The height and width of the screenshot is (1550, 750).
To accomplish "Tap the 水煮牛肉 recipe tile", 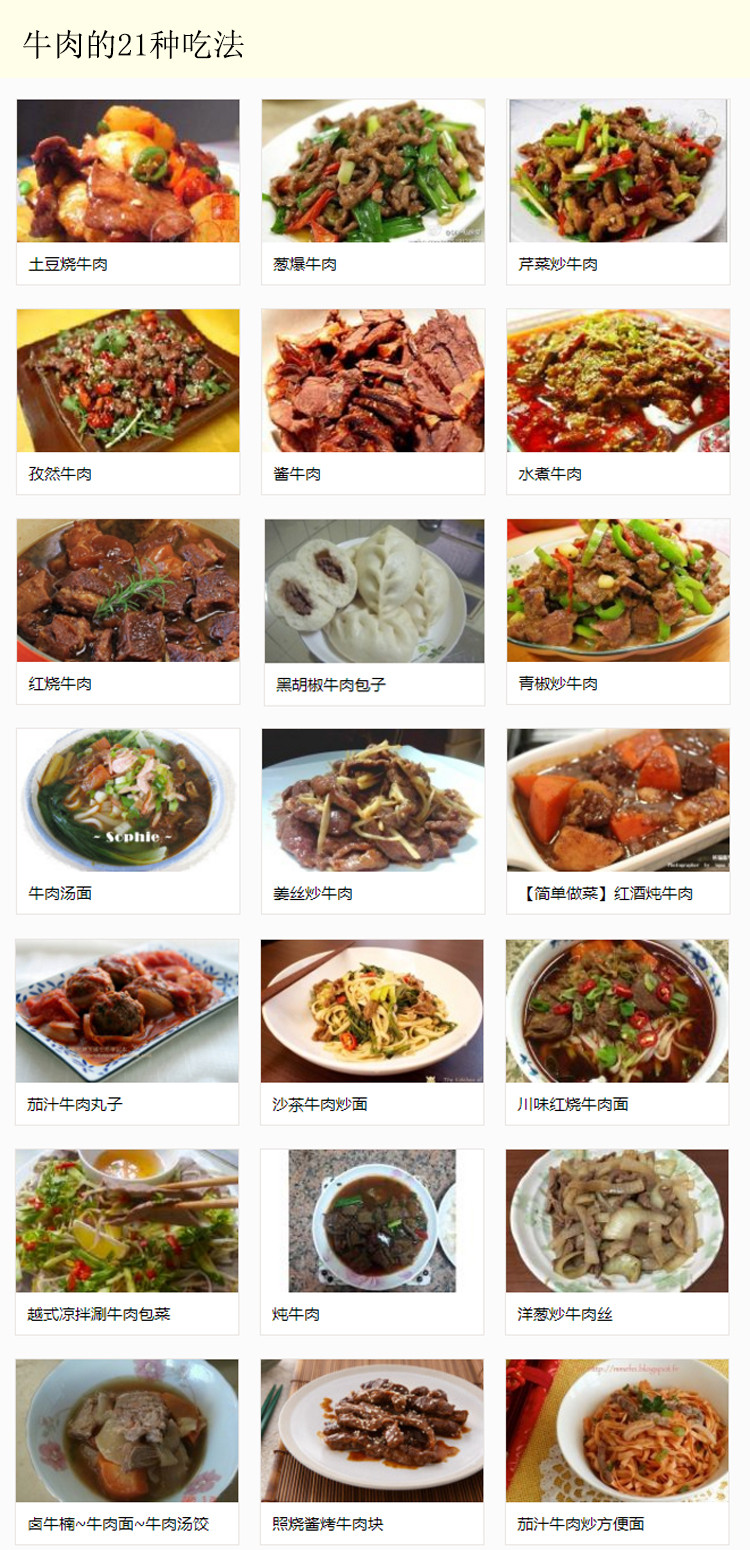I will [618, 402].
